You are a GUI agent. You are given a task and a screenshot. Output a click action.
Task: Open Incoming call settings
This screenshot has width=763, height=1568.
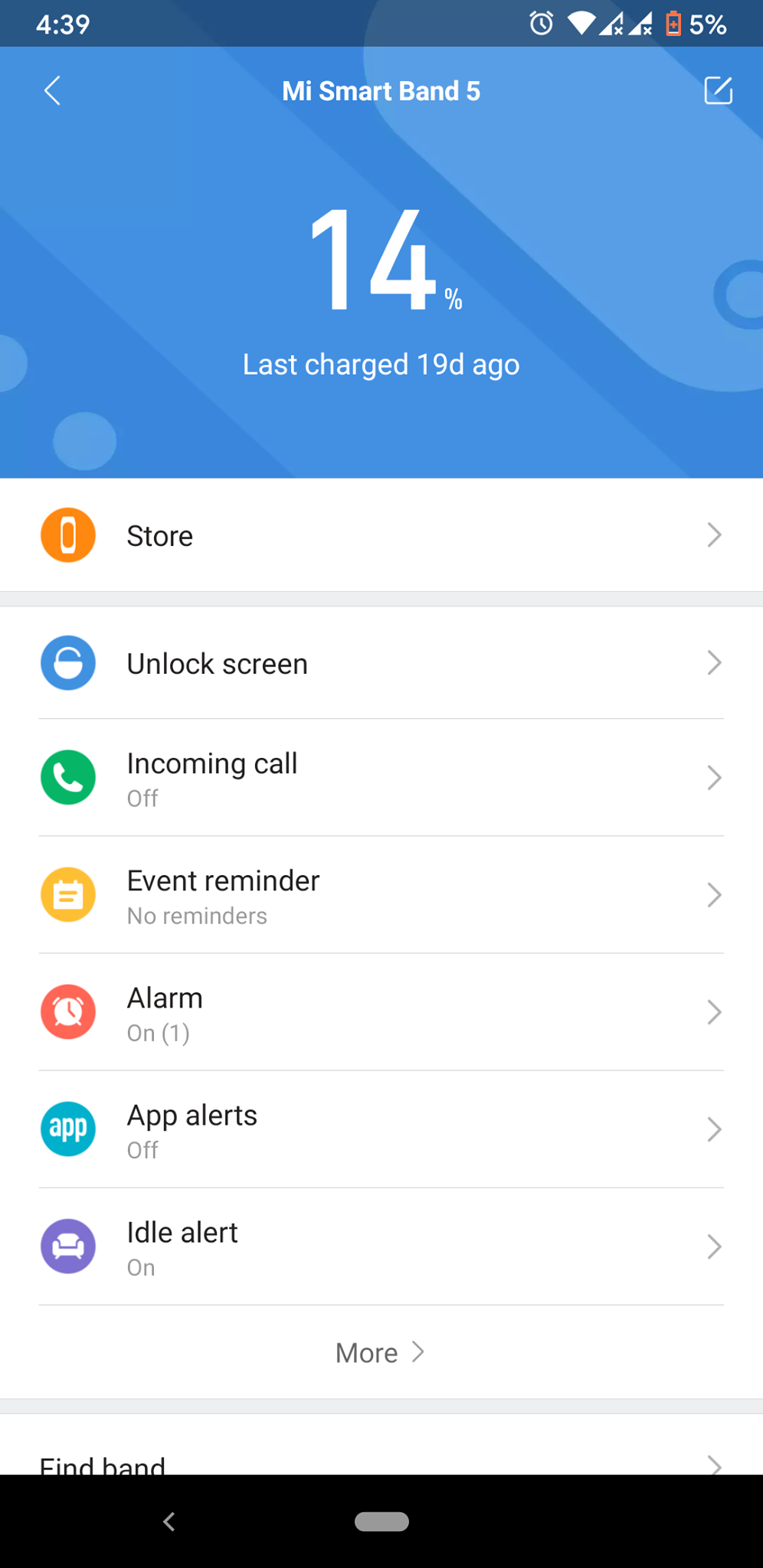click(x=381, y=778)
